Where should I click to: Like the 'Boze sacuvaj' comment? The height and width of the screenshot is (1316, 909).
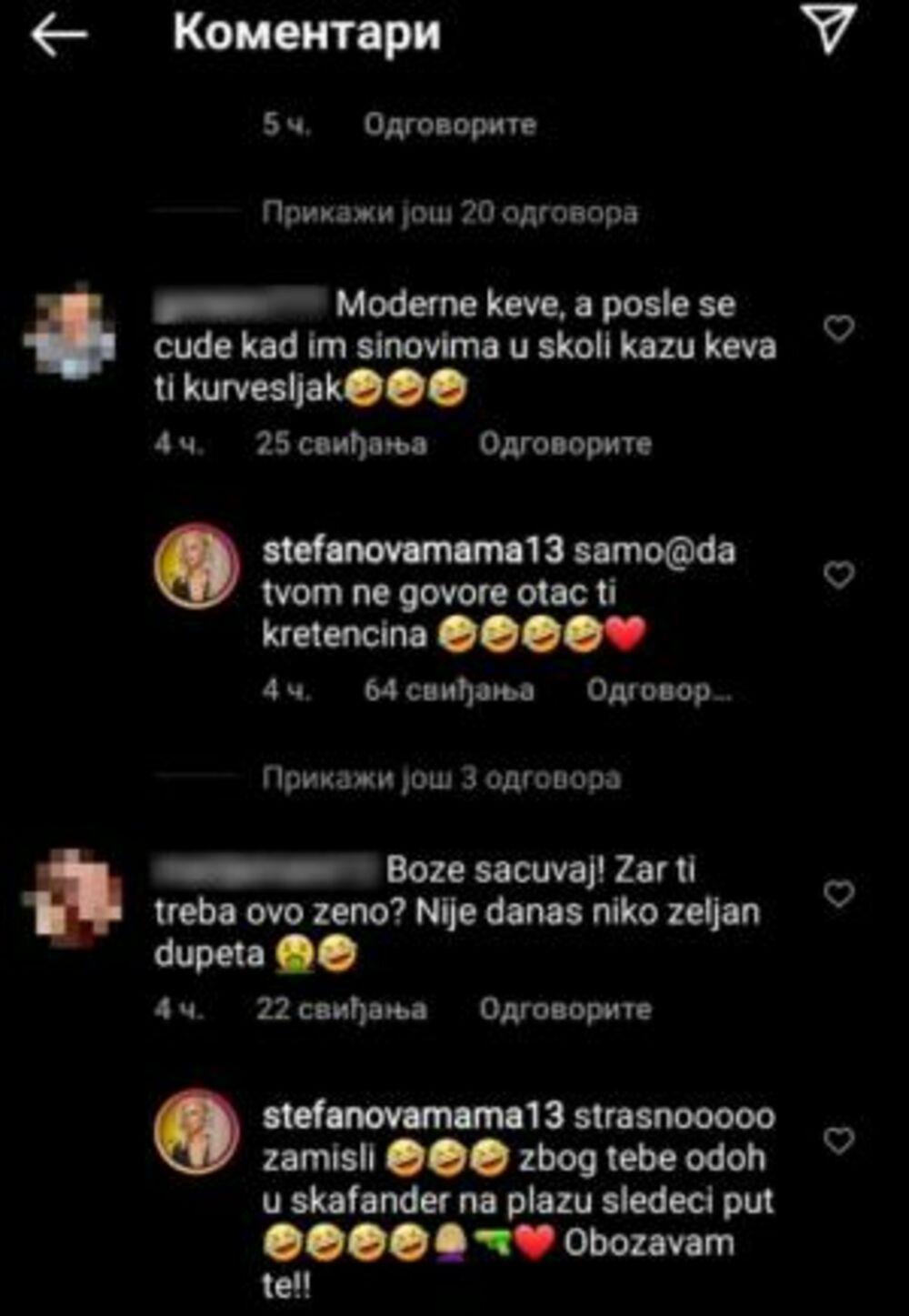pos(838,894)
